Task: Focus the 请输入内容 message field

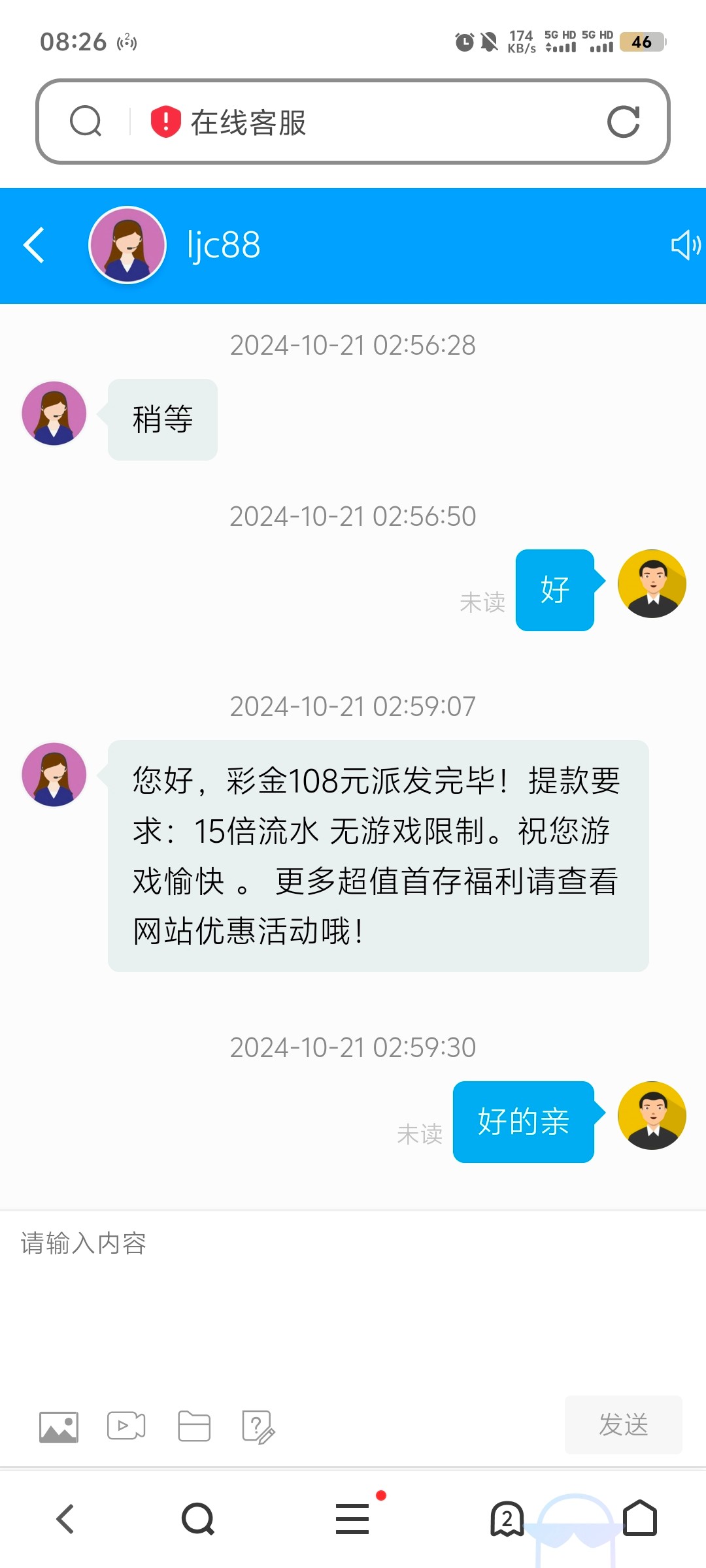Action: (x=353, y=1300)
